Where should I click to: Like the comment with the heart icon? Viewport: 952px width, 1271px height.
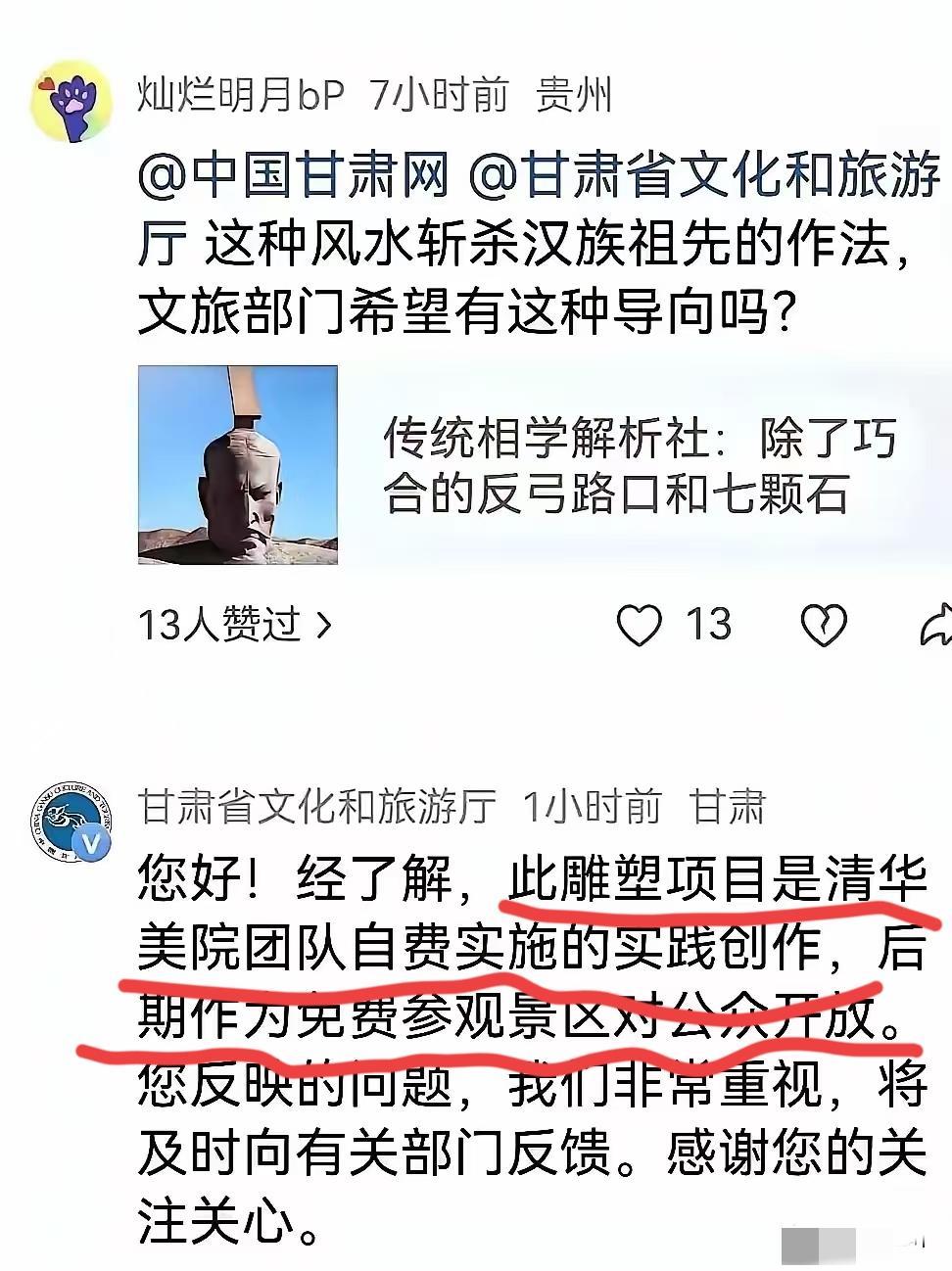(x=641, y=623)
